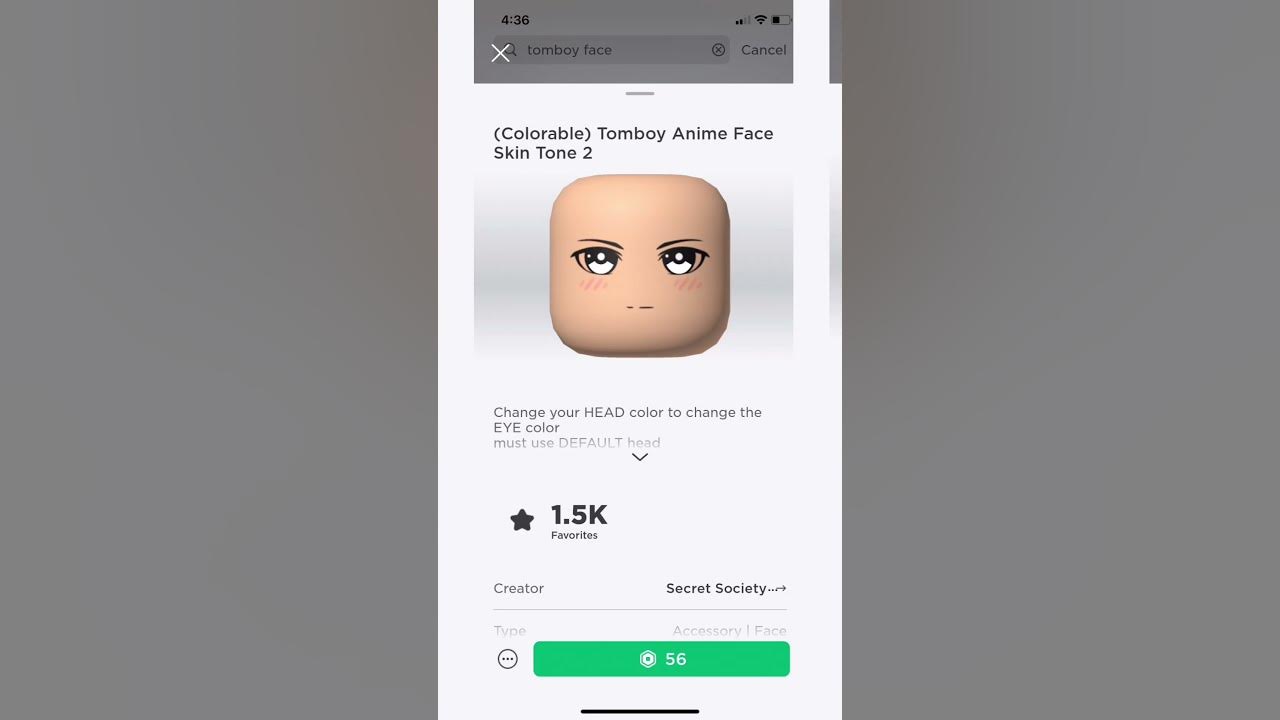Tap the 'tomboy face' search field

click(x=610, y=50)
